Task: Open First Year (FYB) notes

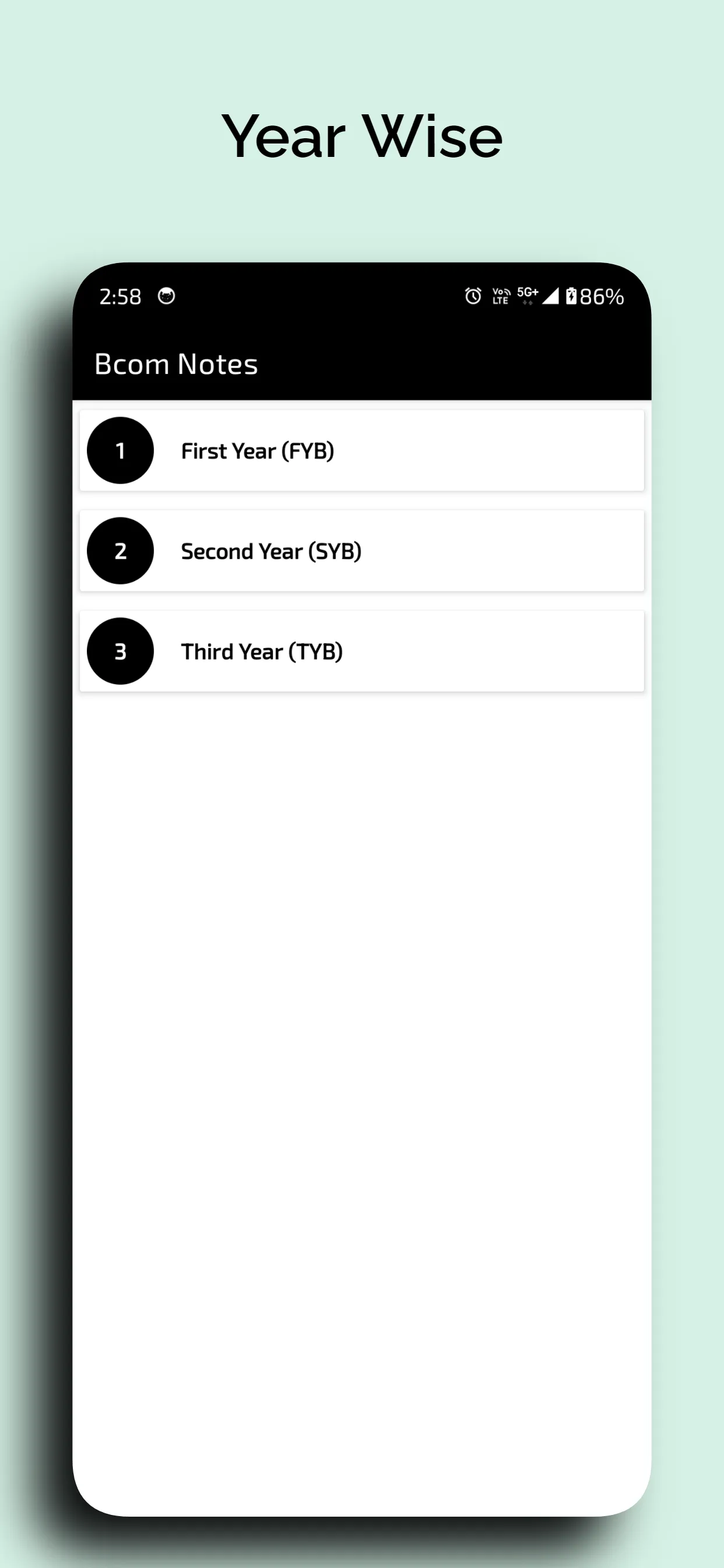Action: pos(361,450)
